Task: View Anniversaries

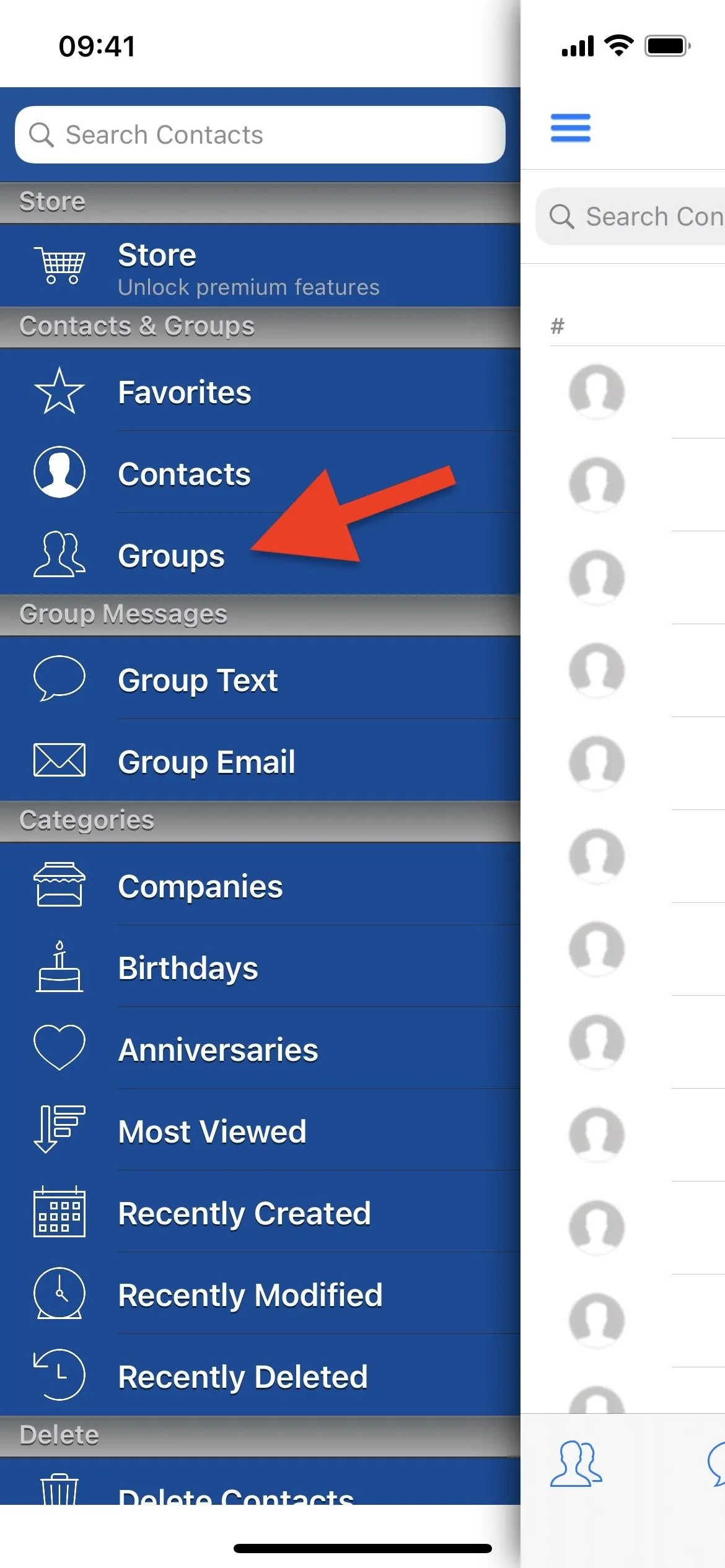Action: click(260, 1048)
